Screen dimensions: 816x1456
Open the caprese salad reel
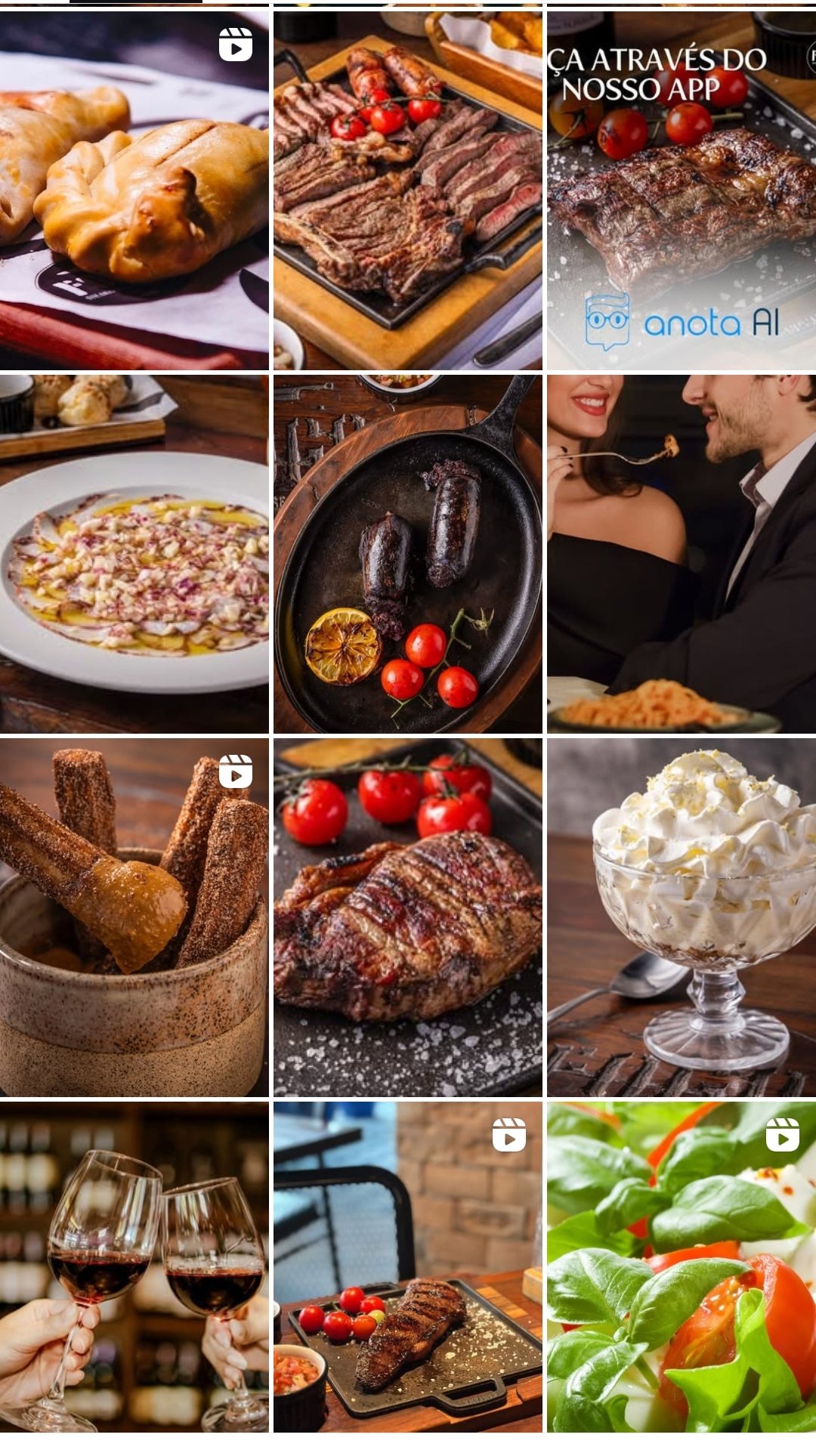[x=681, y=1266]
